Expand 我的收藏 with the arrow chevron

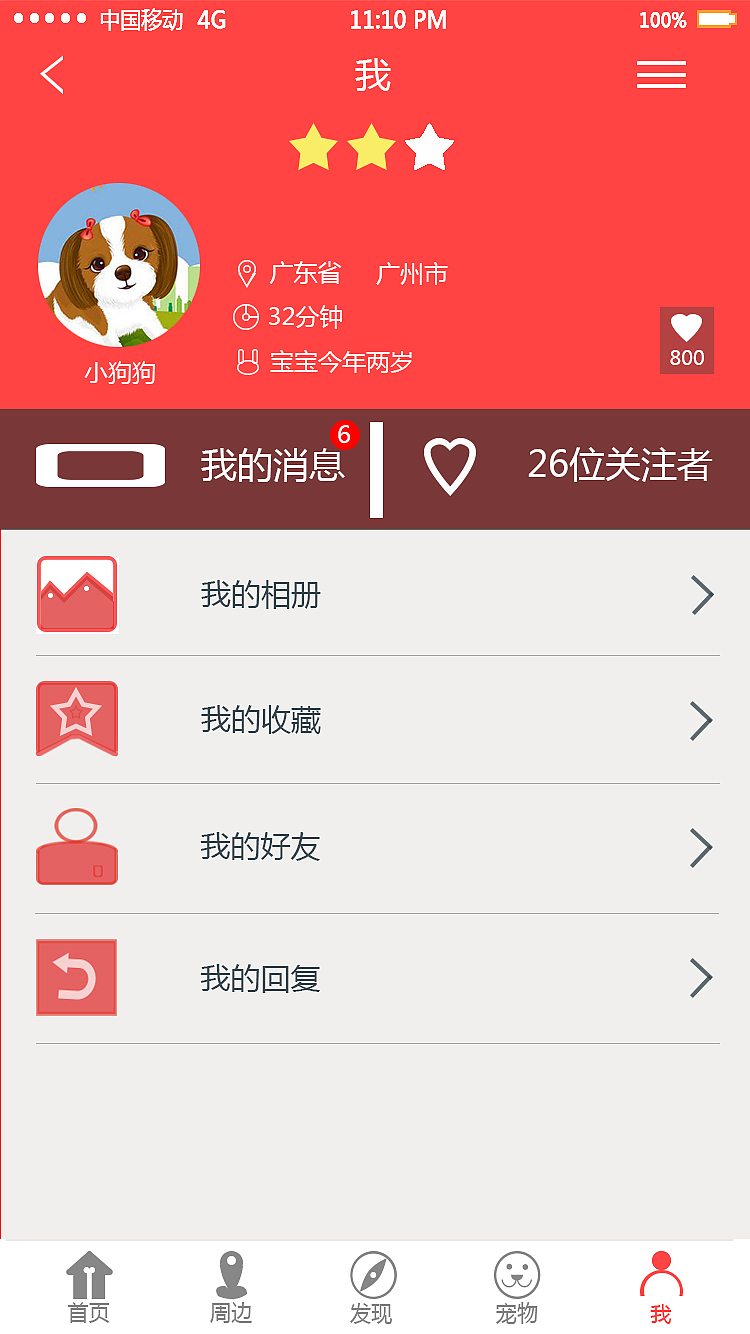pos(703,721)
